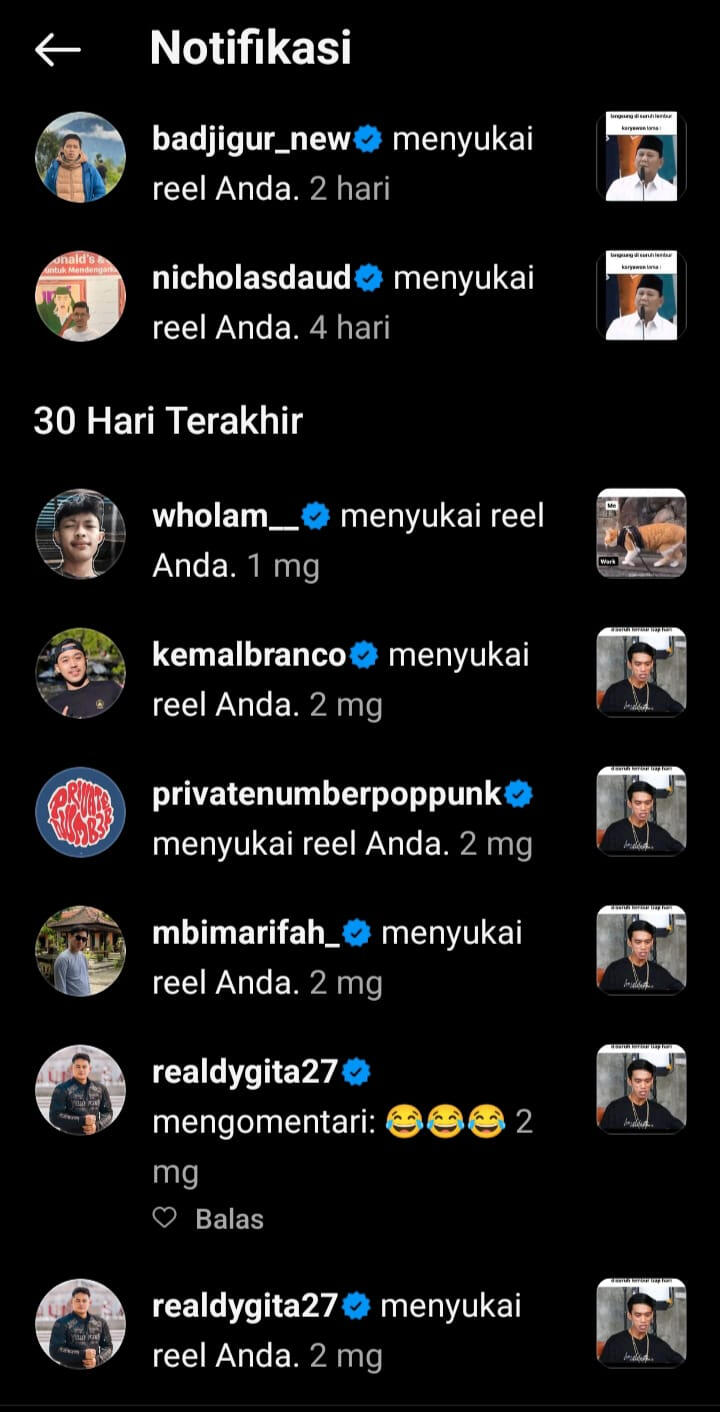The image size is (720, 1412).
Task: Tap Balas to reply to realdygita27's comment
Action: [x=230, y=1218]
